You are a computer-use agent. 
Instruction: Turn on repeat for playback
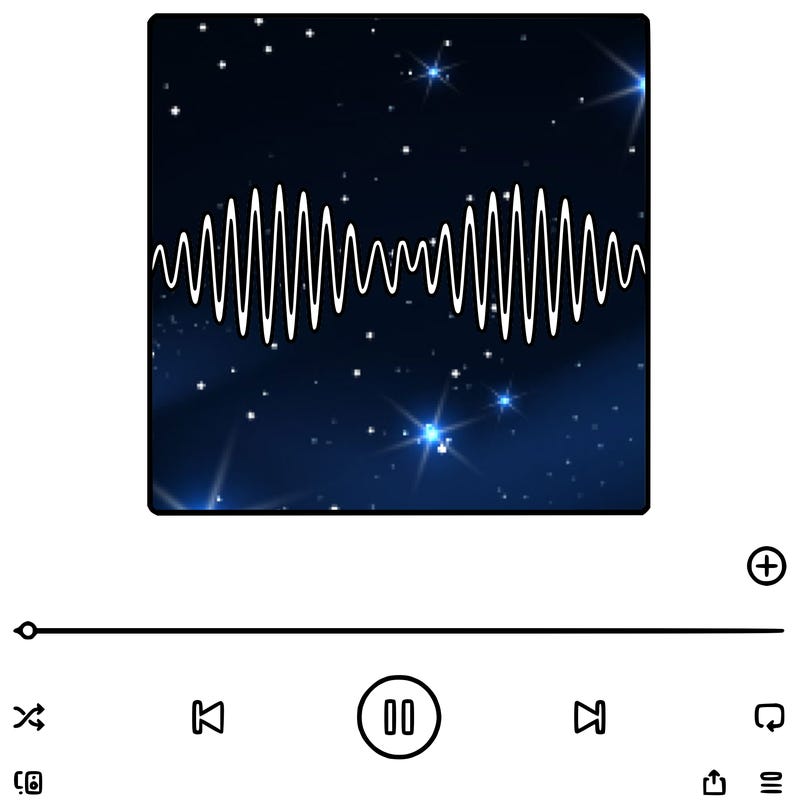click(769, 717)
